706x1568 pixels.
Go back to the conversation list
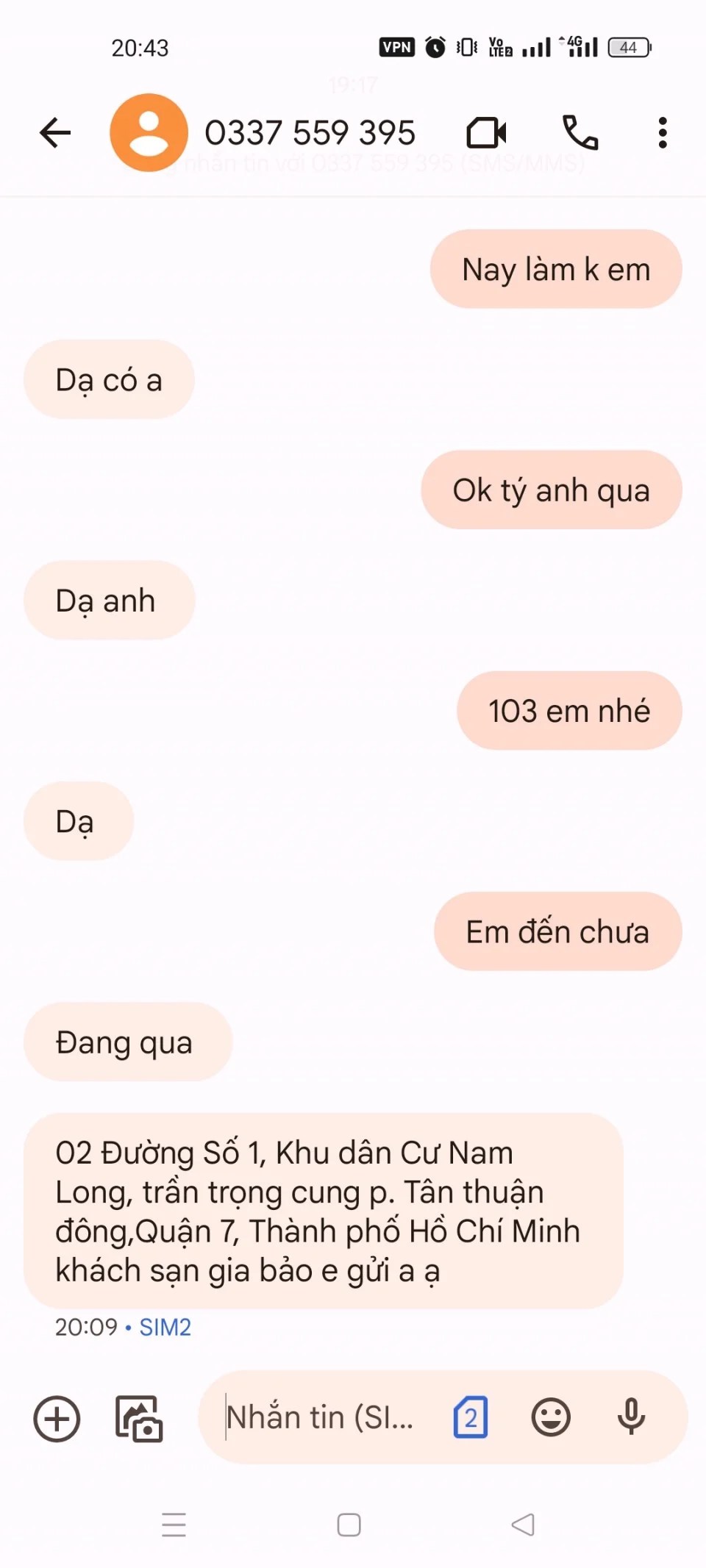click(55, 133)
